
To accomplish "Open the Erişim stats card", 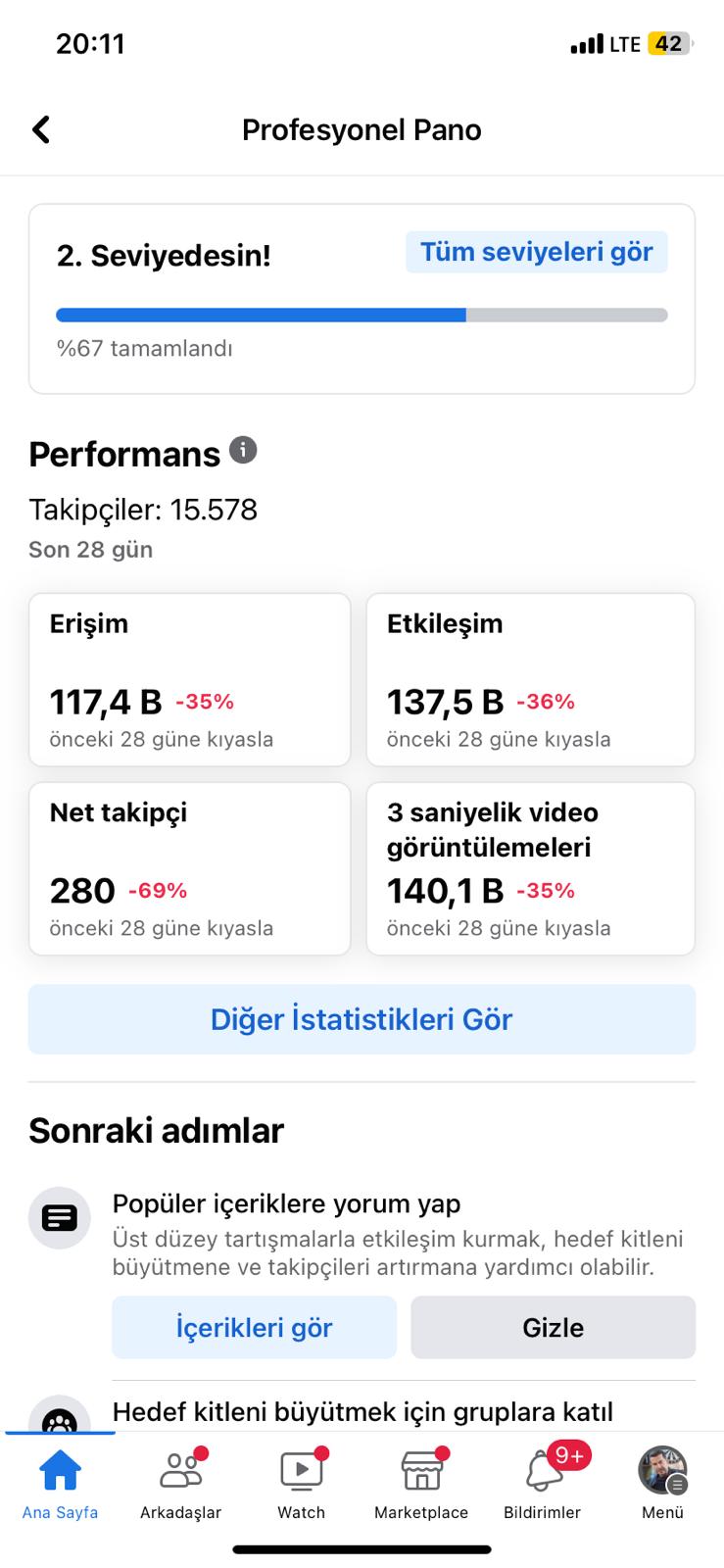I will pos(190,679).
